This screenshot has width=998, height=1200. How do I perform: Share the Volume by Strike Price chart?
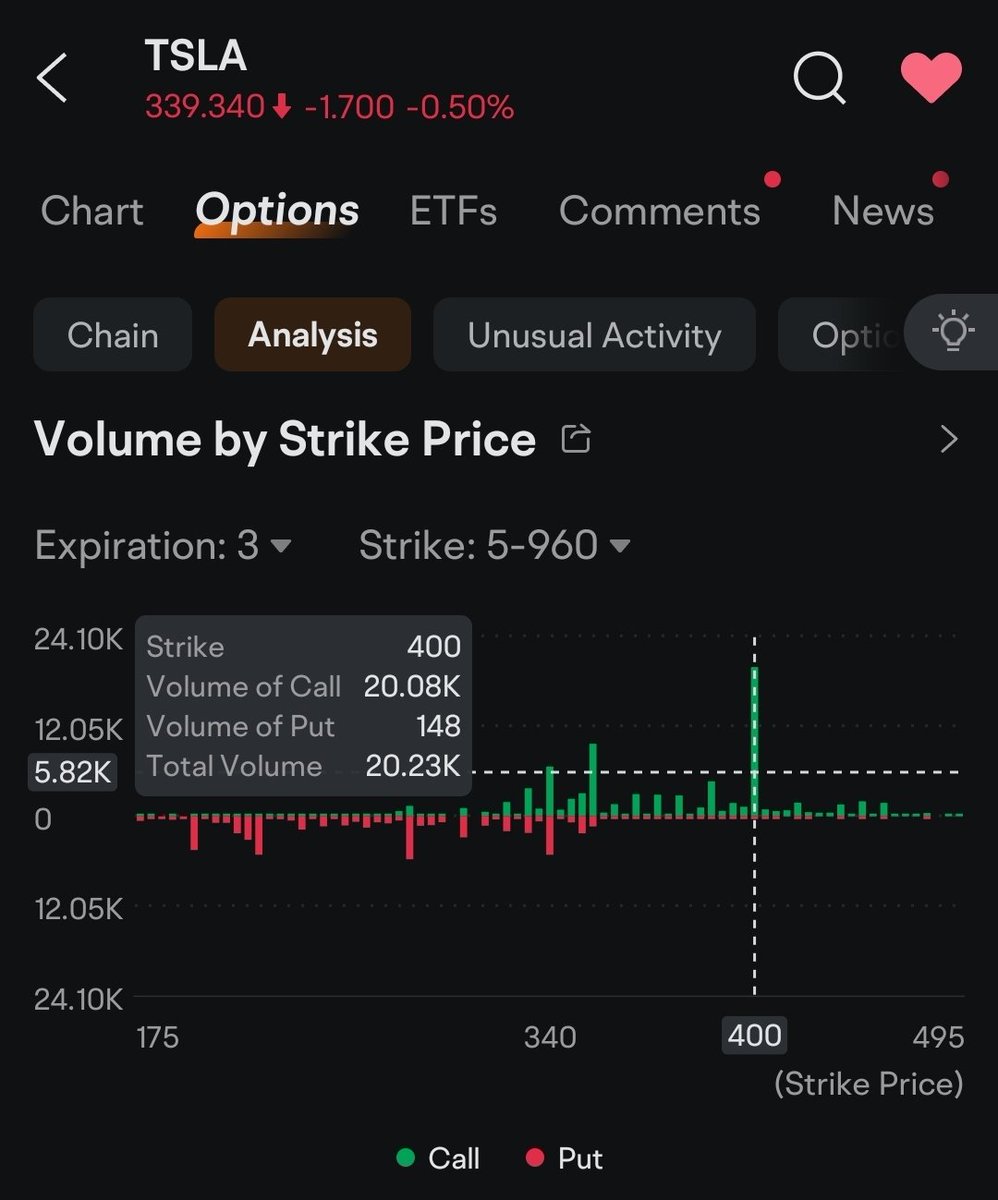coord(576,438)
